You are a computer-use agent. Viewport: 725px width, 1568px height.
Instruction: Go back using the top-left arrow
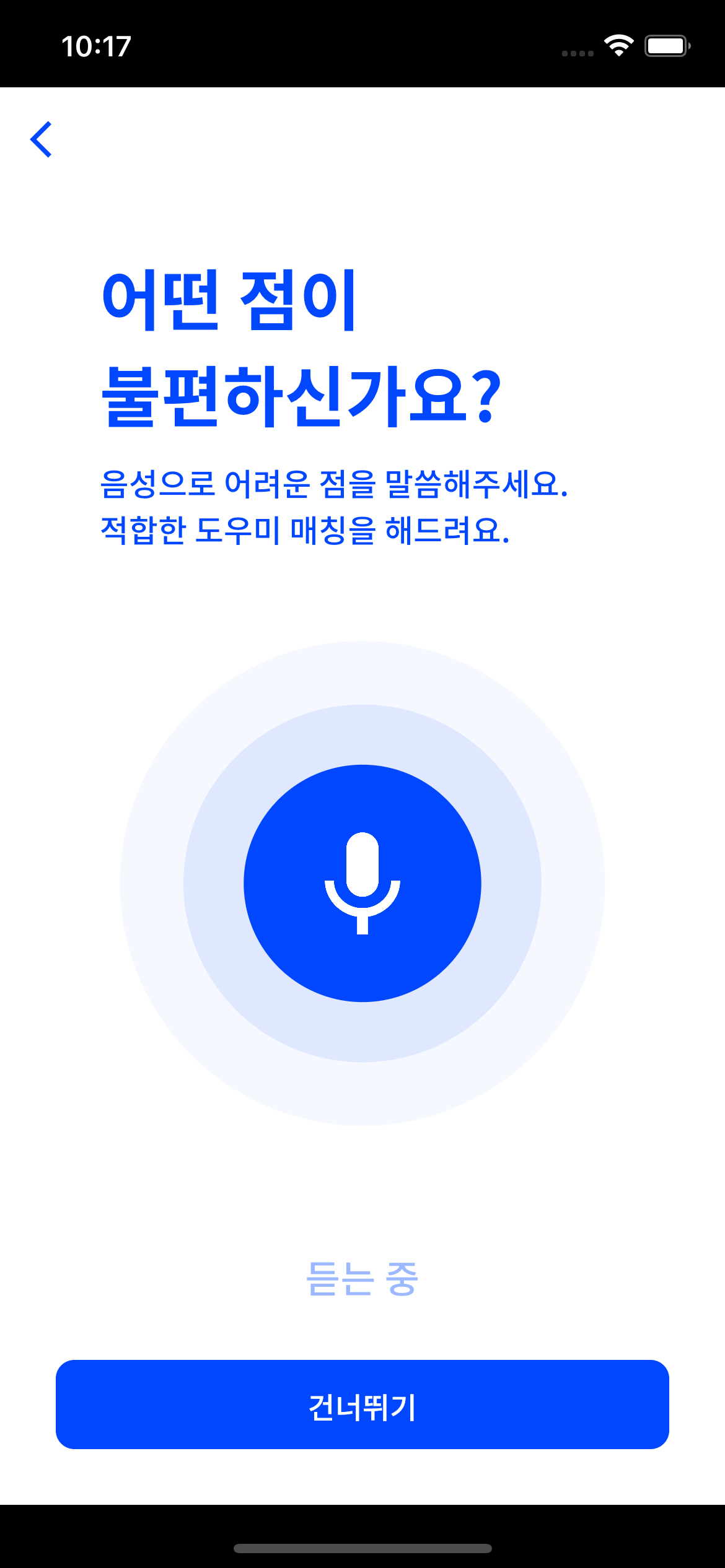pos(41,139)
